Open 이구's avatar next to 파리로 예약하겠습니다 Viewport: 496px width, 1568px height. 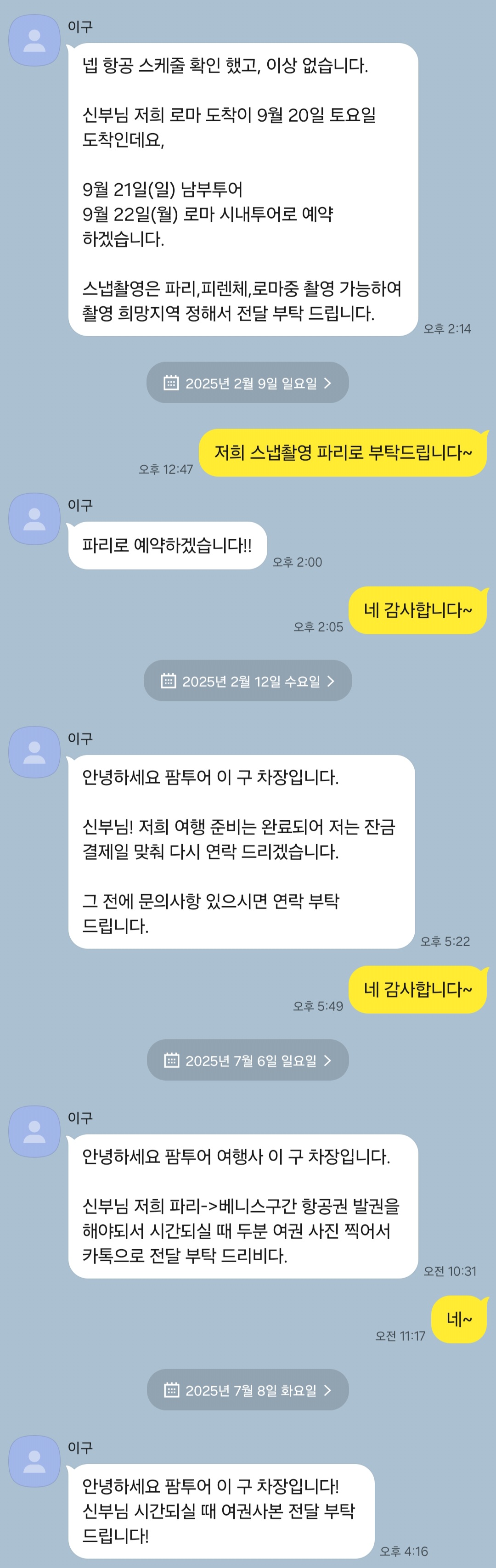34,519
